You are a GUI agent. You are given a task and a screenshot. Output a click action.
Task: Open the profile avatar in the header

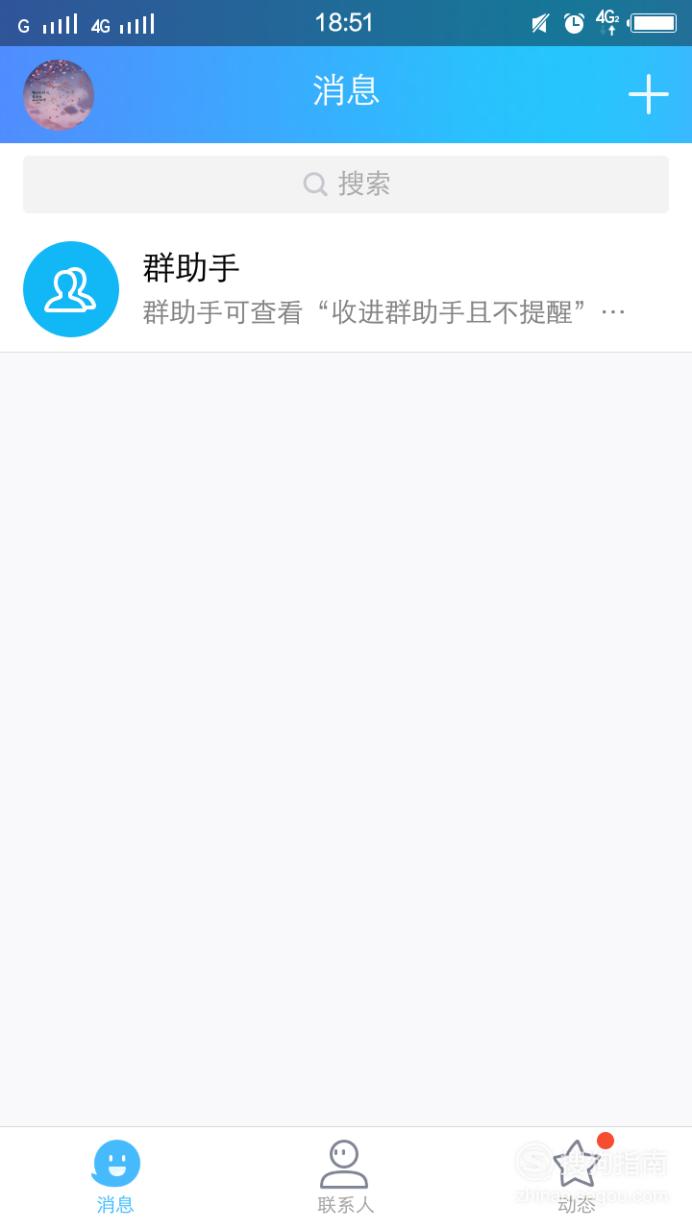(58, 94)
